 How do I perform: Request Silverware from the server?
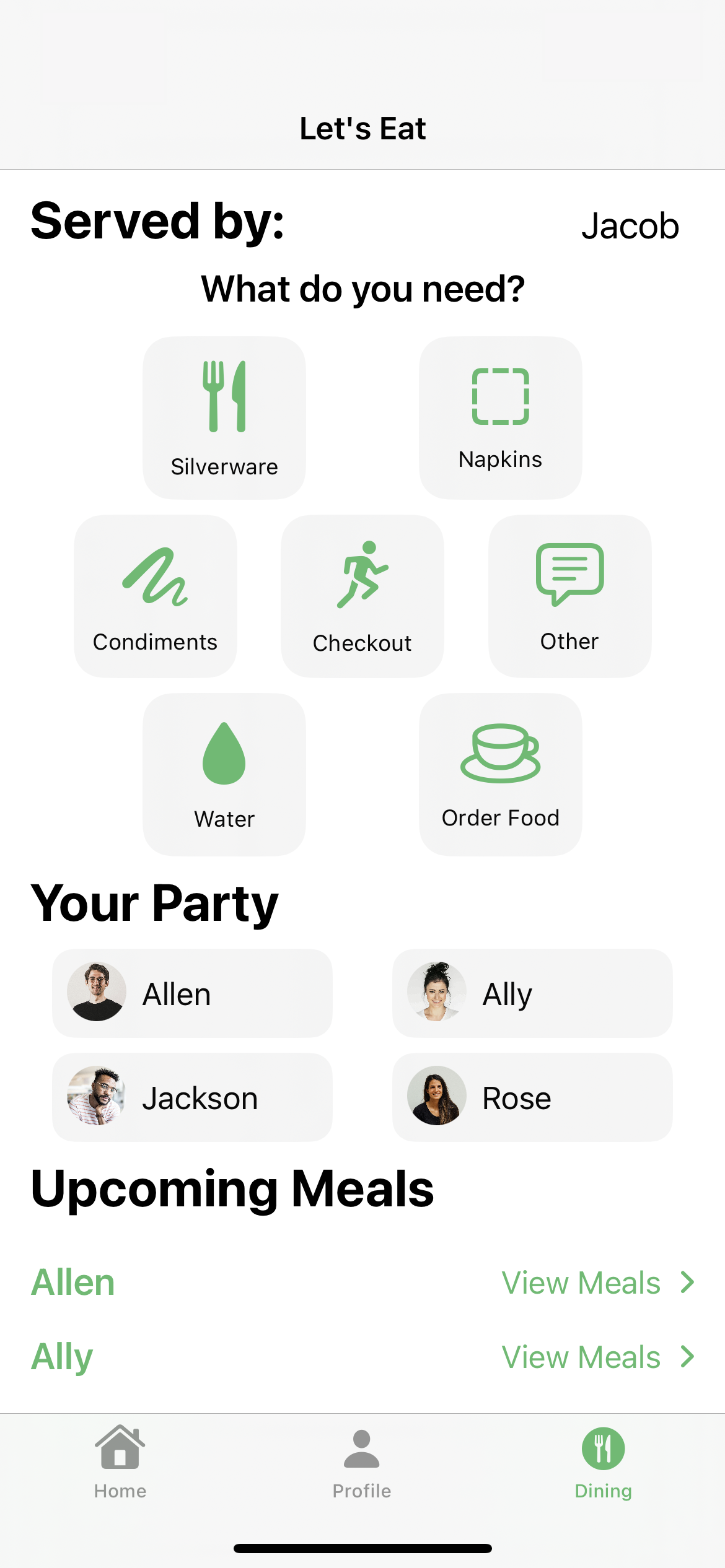[x=224, y=415]
